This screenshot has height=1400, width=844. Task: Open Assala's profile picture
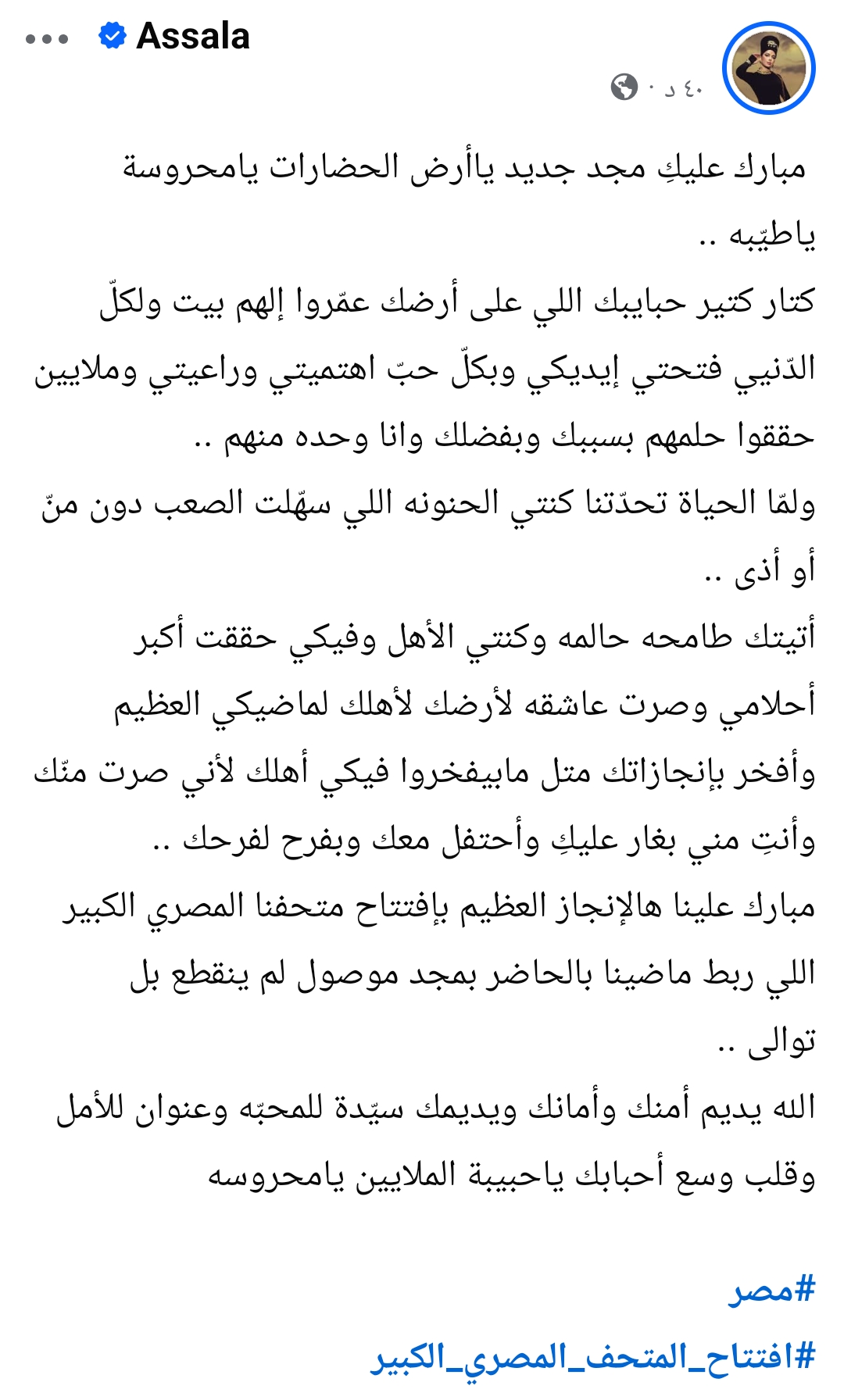point(768,68)
